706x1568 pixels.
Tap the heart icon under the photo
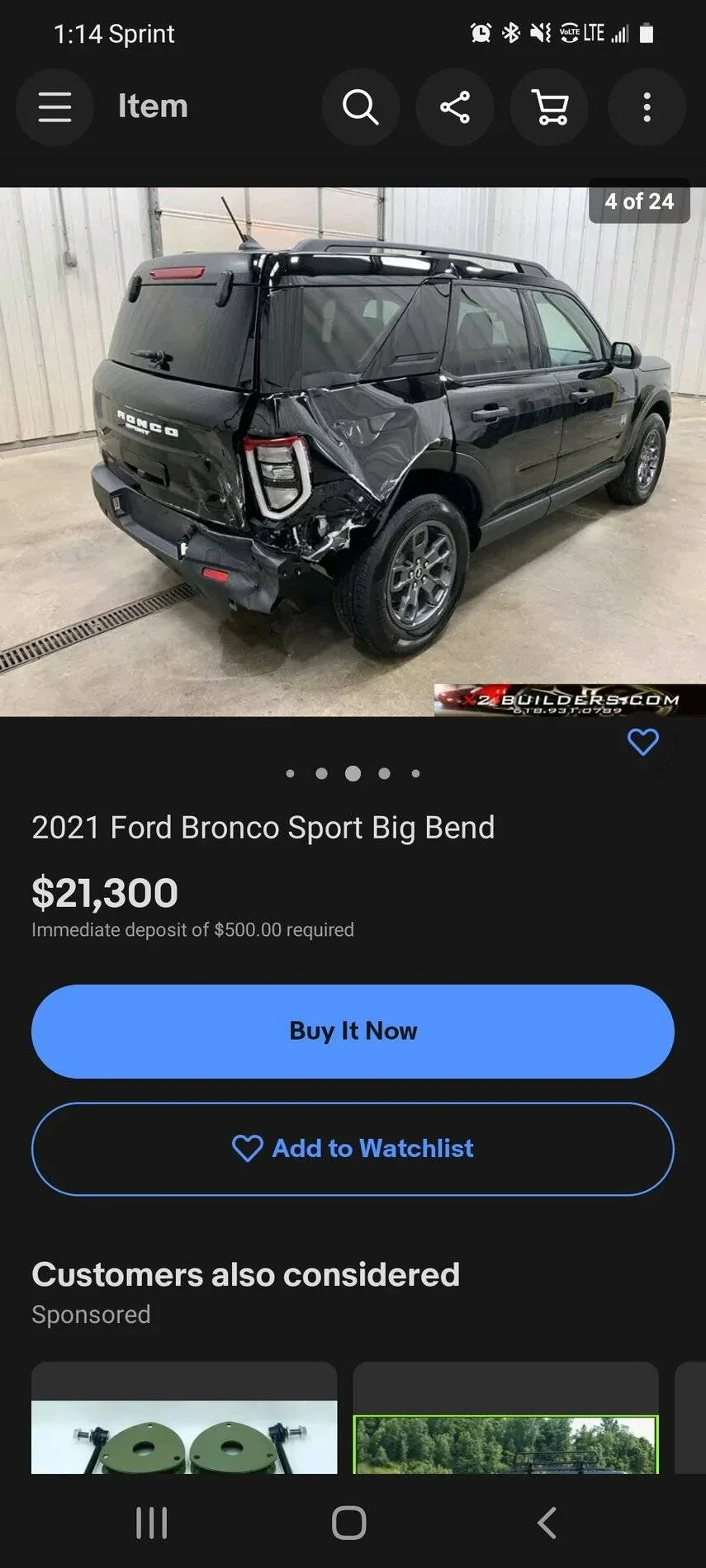pos(642,742)
